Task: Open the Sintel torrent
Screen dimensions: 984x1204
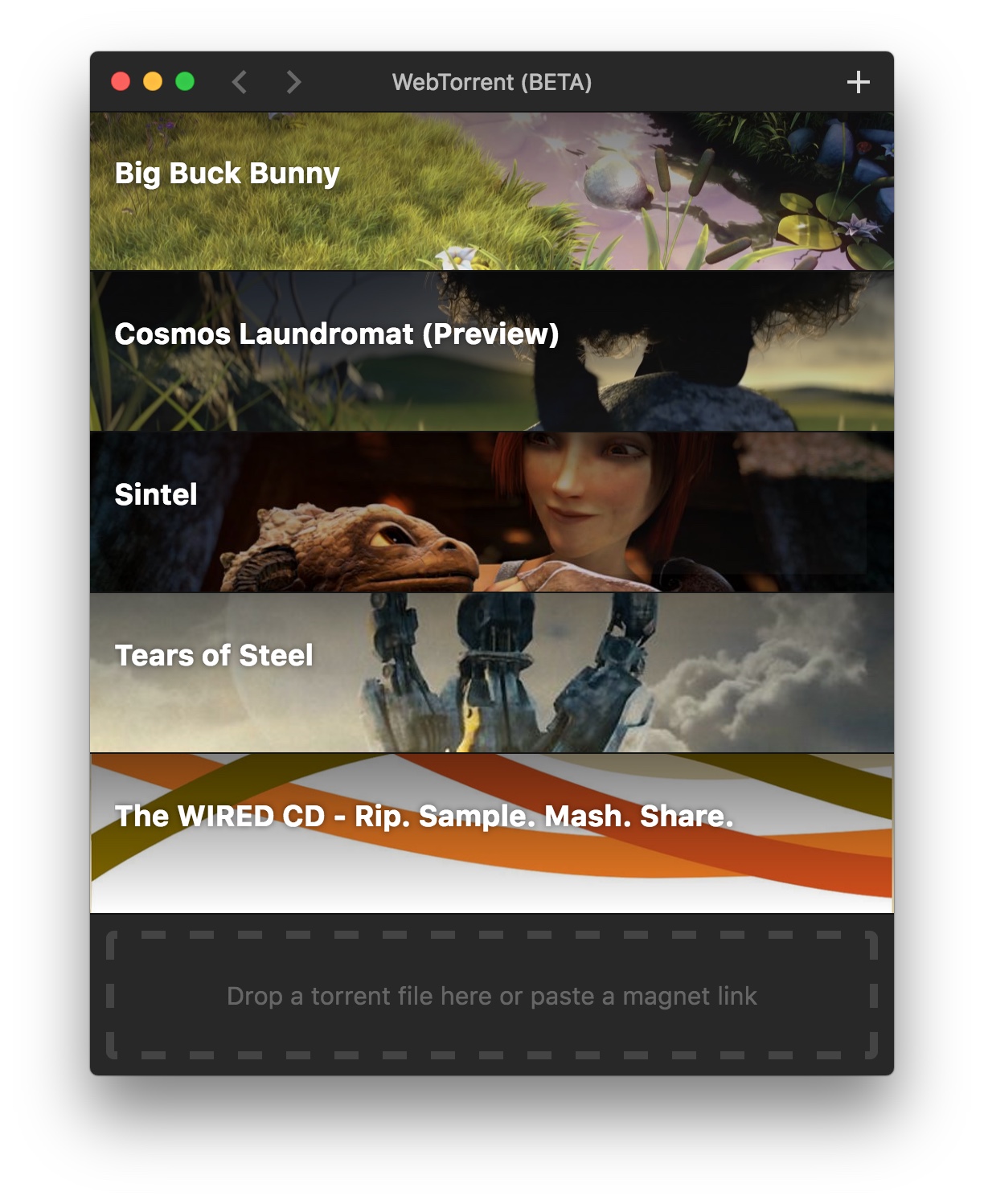Action: [x=492, y=511]
